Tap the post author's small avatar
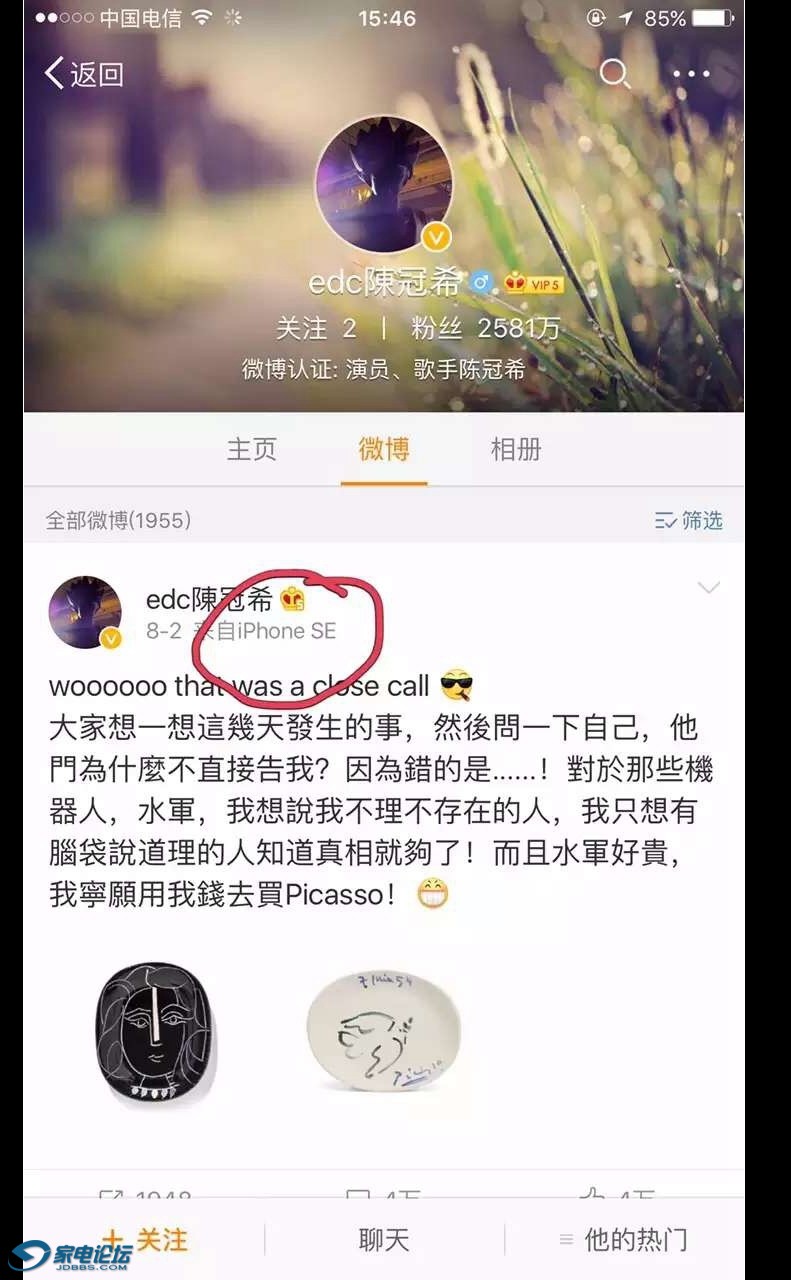 (85, 612)
